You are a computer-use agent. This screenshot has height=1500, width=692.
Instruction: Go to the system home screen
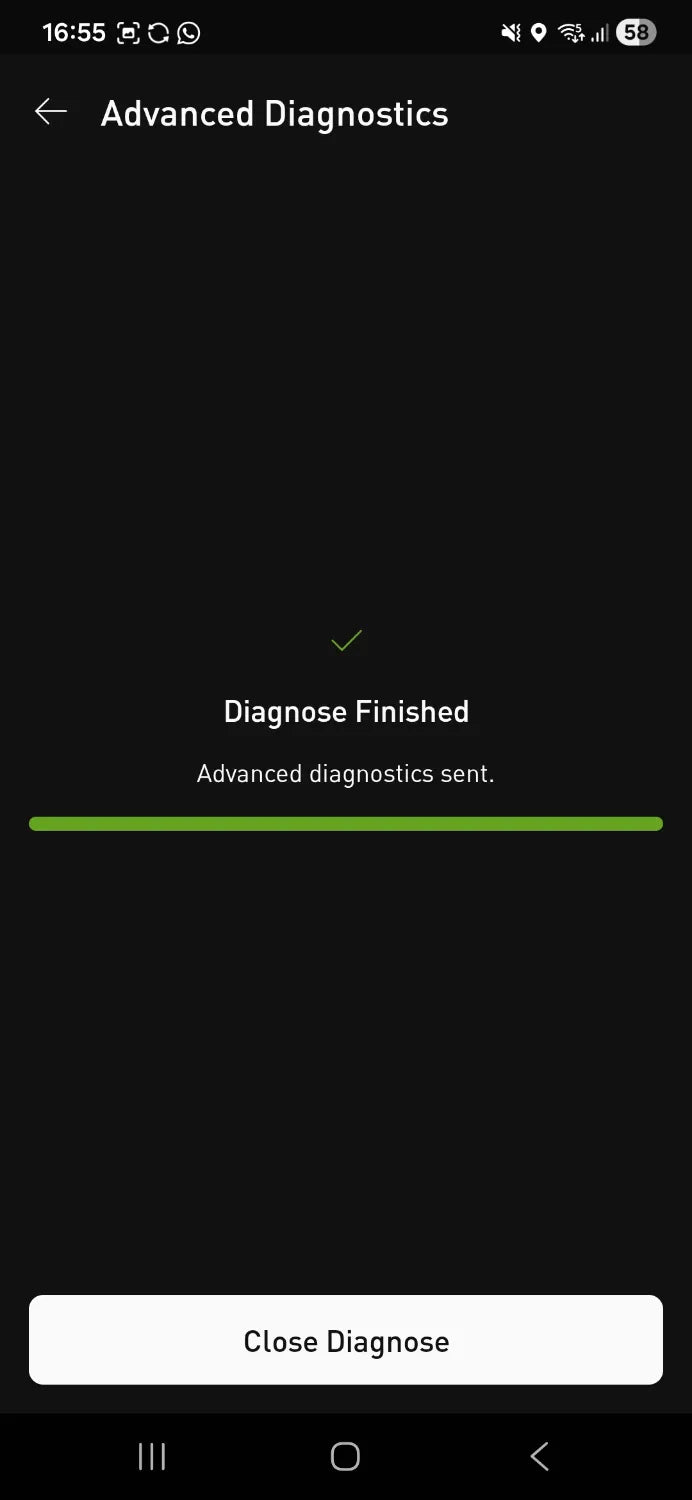pyautogui.click(x=345, y=1456)
